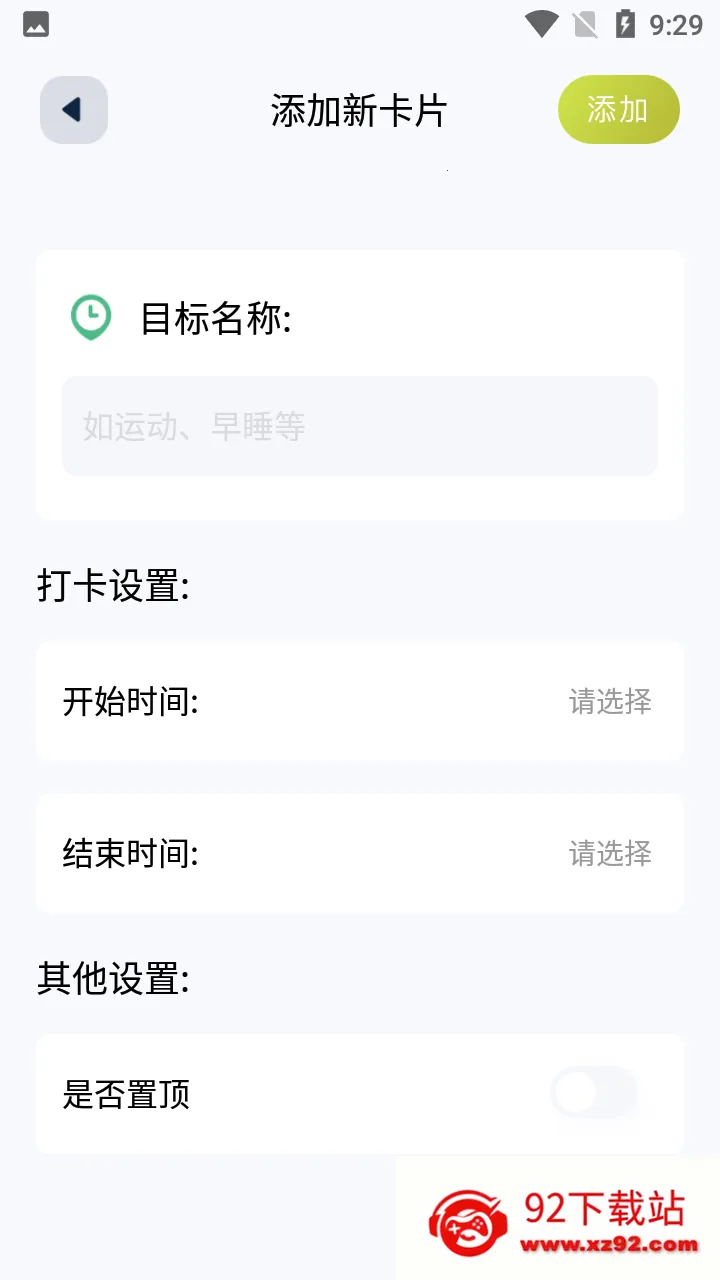Focus the 目标名称 text field

(x=360, y=426)
